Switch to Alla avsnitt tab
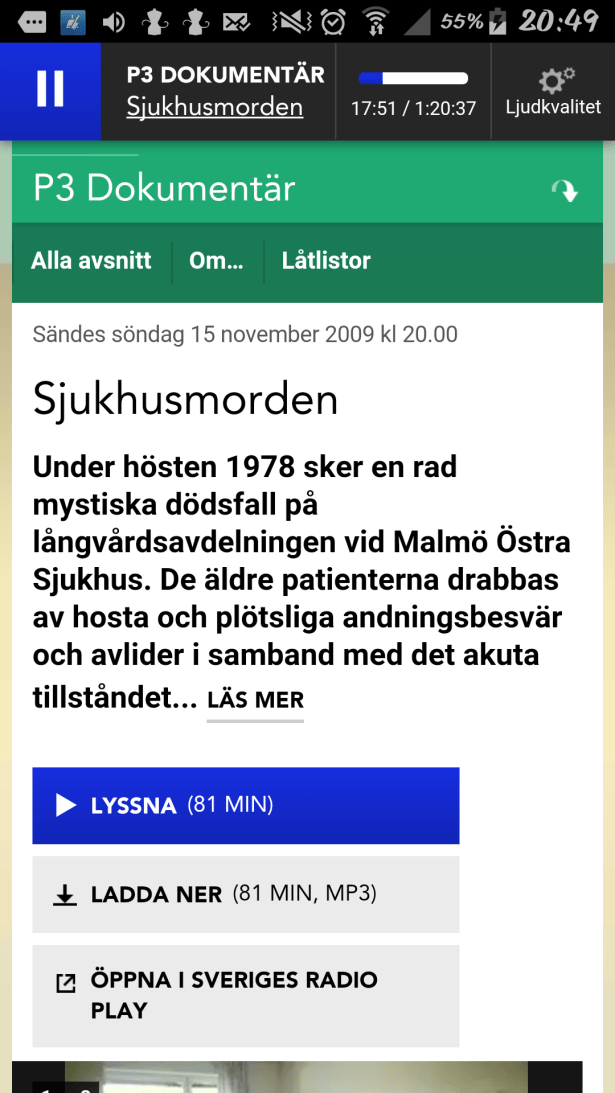 (91, 261)
